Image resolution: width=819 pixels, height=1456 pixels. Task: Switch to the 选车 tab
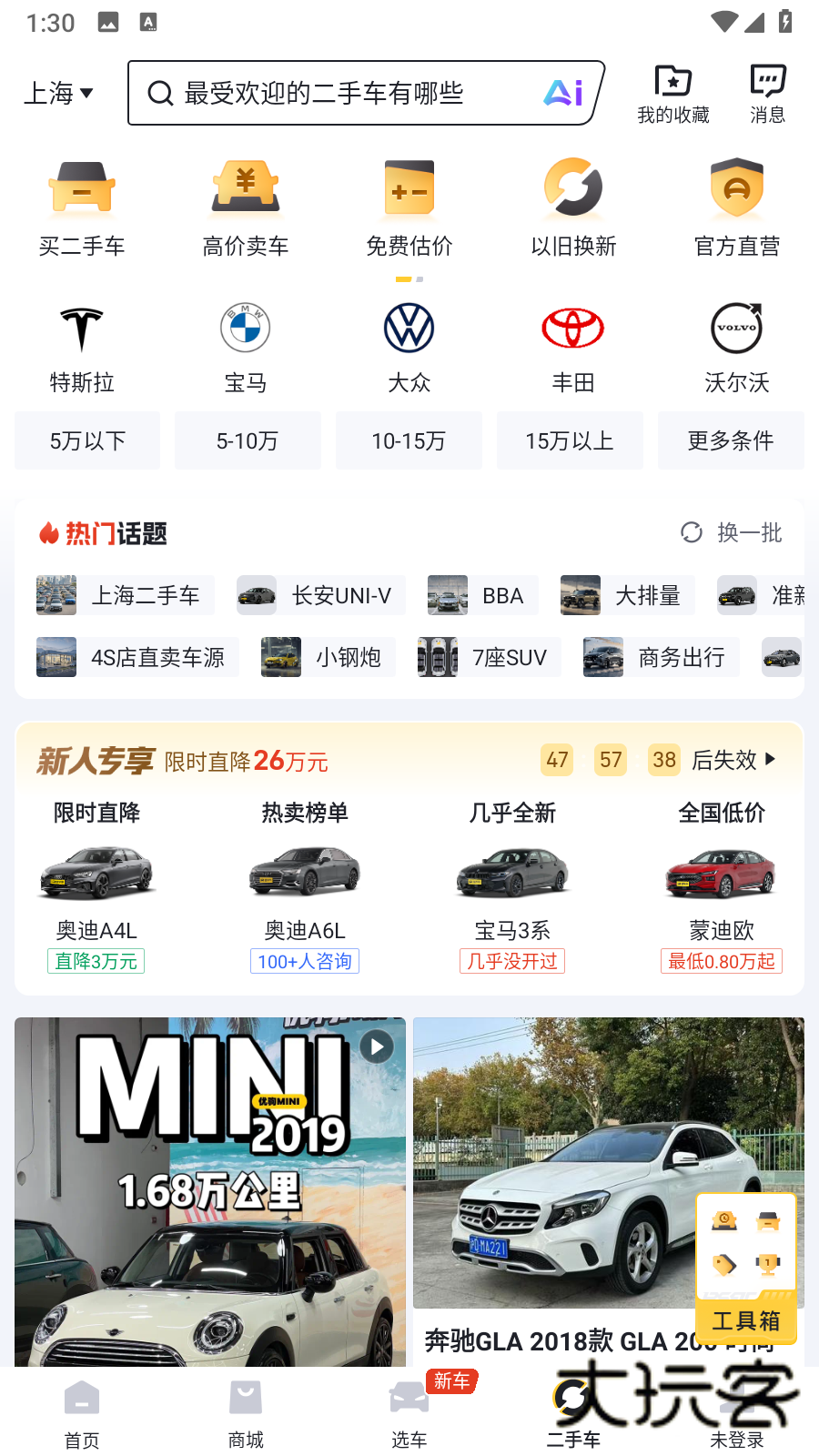click(409, 1410)
